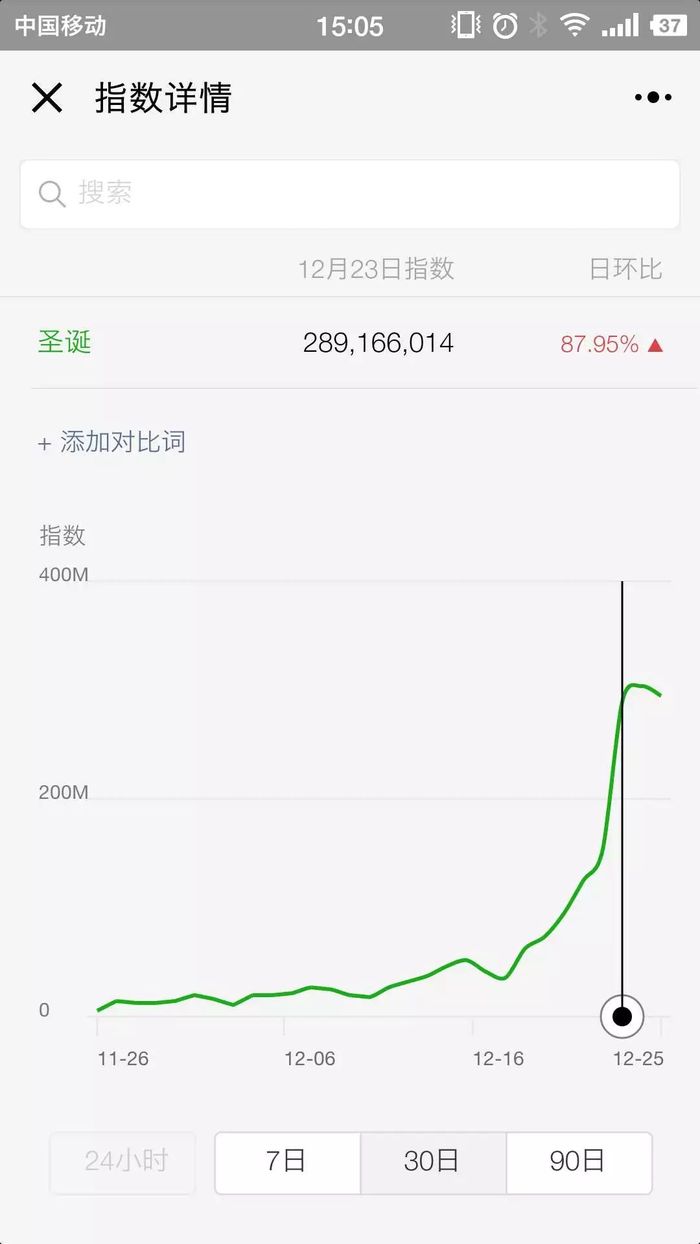Close the 指数详情 page

46,98
